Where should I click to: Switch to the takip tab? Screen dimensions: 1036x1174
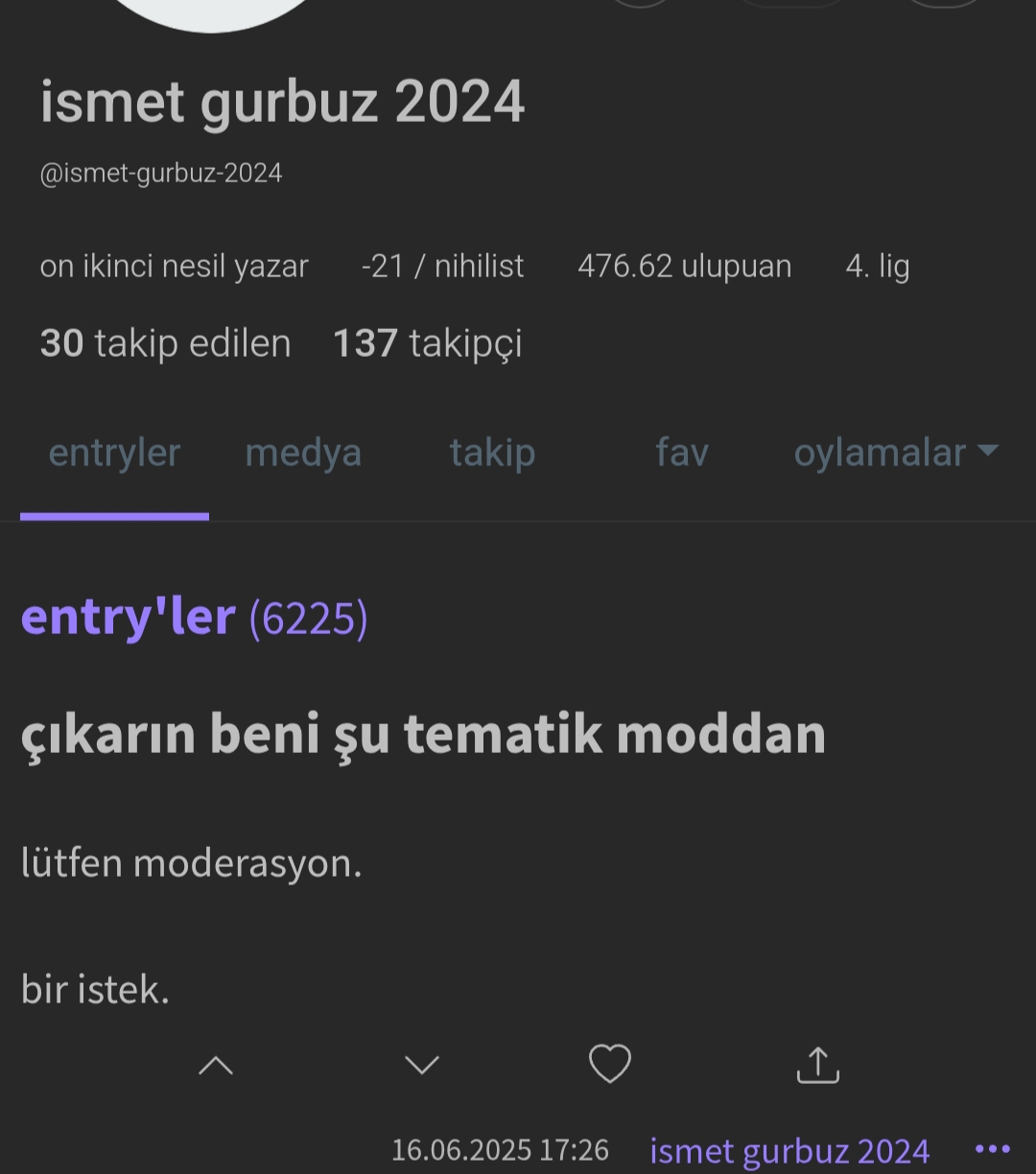pyautogui.click(x=492, y=453)
